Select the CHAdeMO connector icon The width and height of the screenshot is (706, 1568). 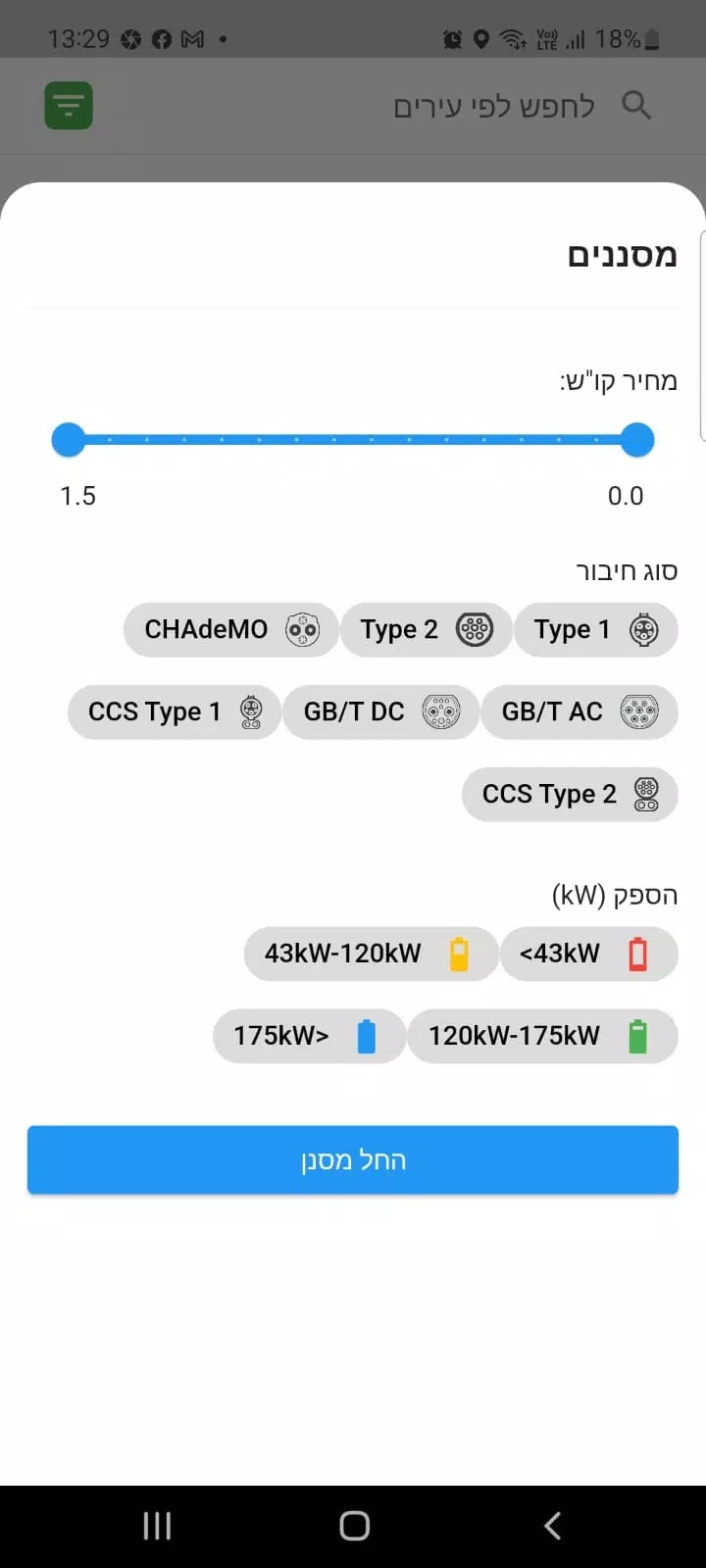300,629
